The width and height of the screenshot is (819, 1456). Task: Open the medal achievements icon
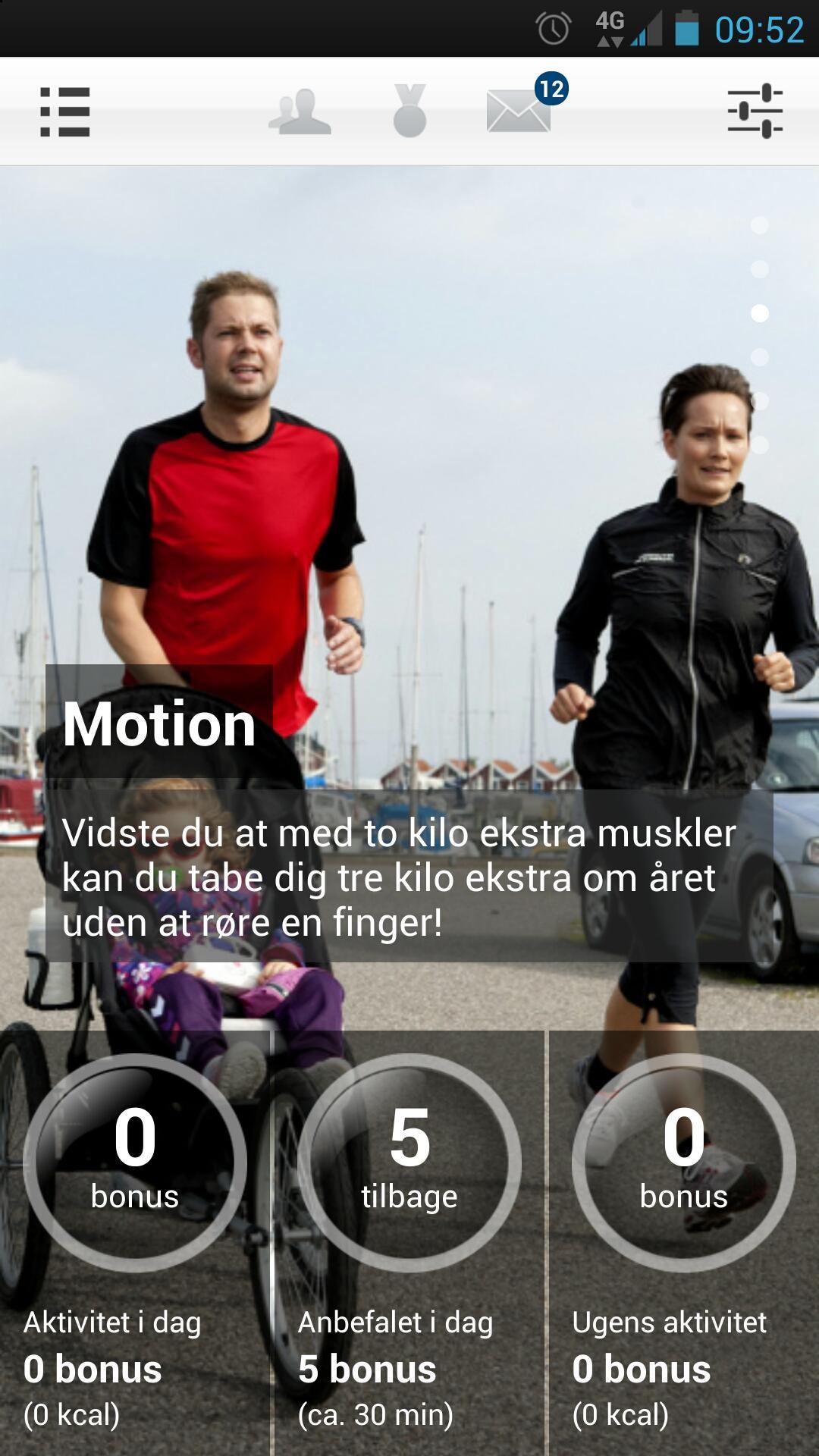point(409,111)
